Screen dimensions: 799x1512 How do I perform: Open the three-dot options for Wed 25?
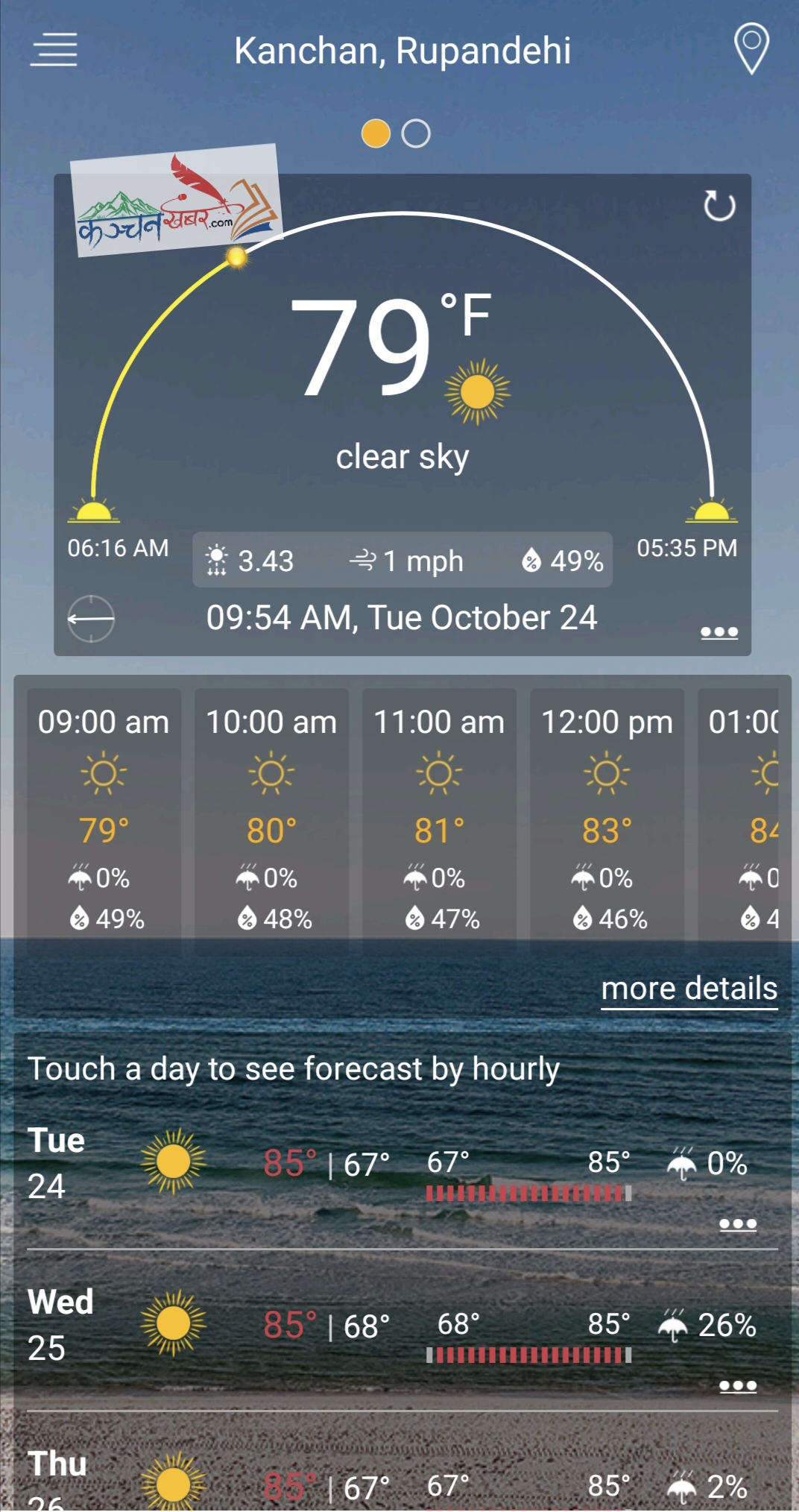pyautogui.click(x=737, y=1386)
